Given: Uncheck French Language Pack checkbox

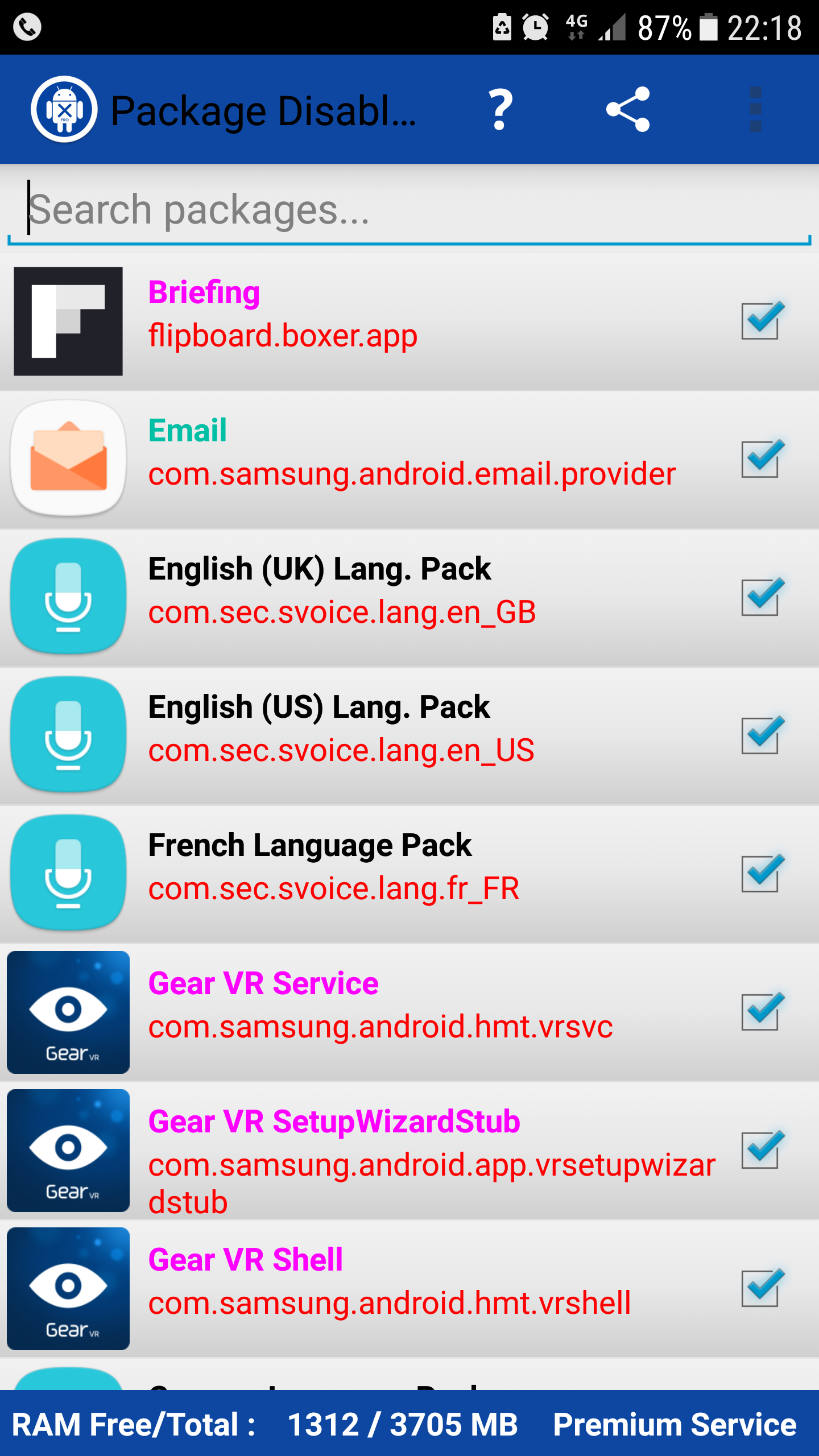Looking at the screenshot, I should coord(761,874).
